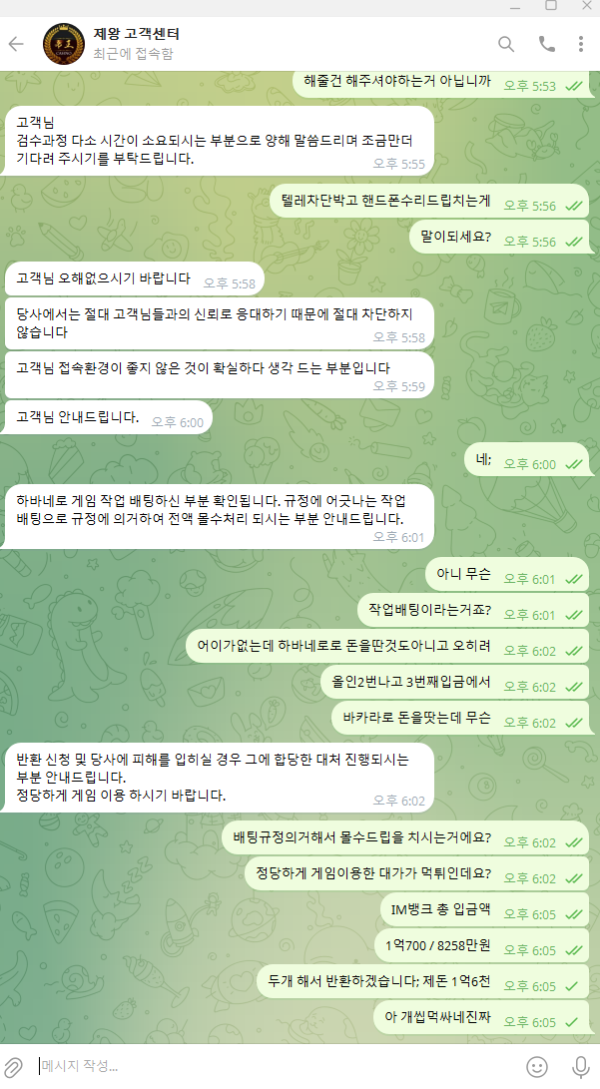Go back to the chat list
Image resolution: width=600 pixels, height=1089 pixels.
[x=16, y=44]
